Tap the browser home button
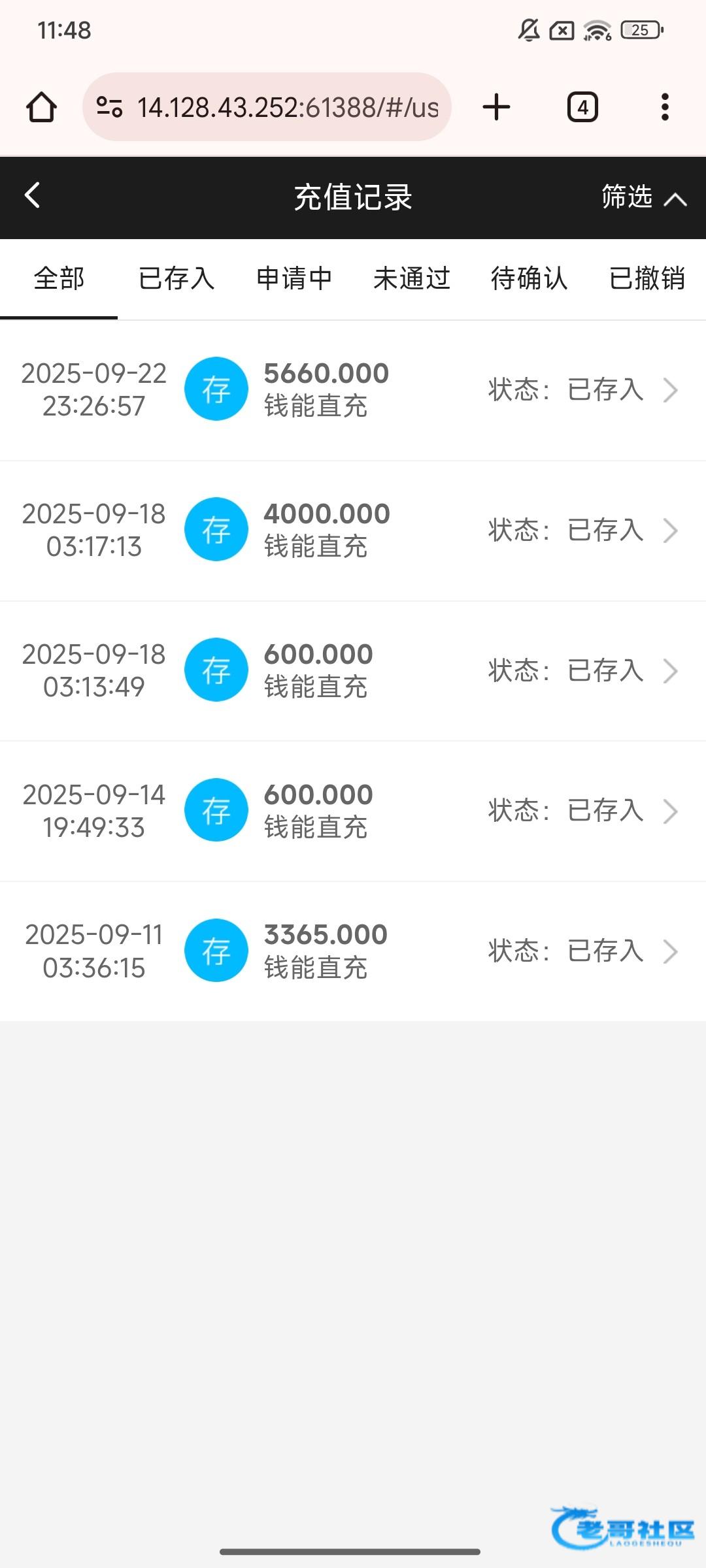 41,107
